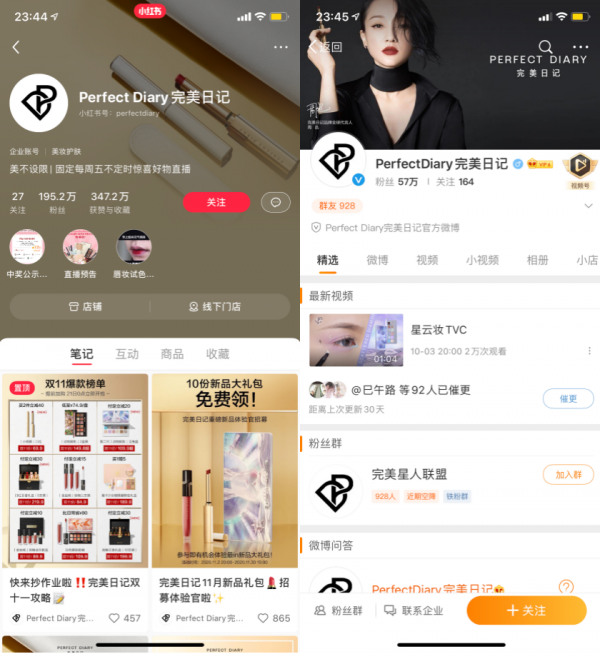600x654 pixels.
Task: Tap 返回 to go back on Weibo
Action: pyautogui.click(x=326, y=47)
